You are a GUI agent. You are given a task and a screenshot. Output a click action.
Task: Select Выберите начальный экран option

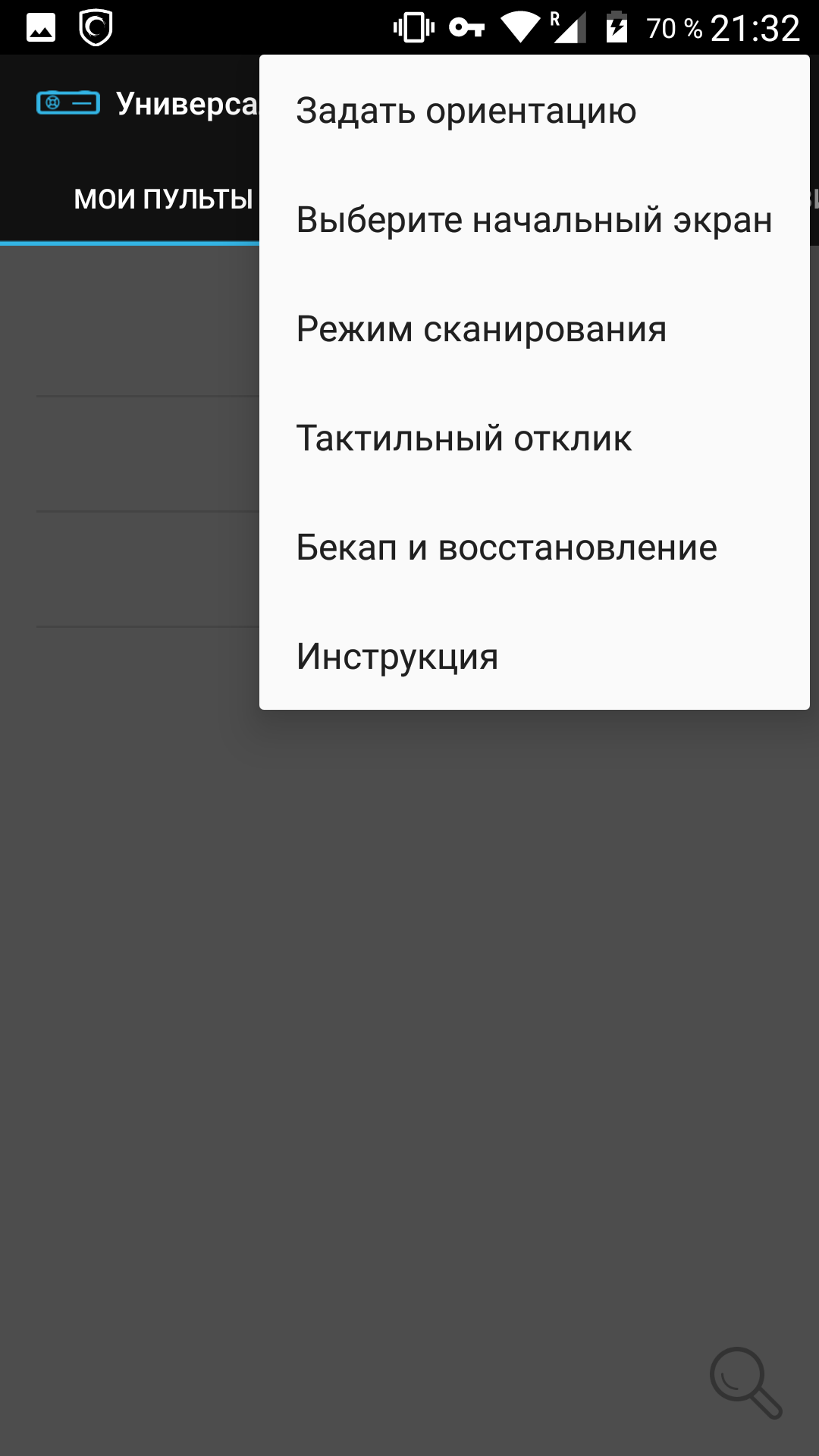pos(533,220)
